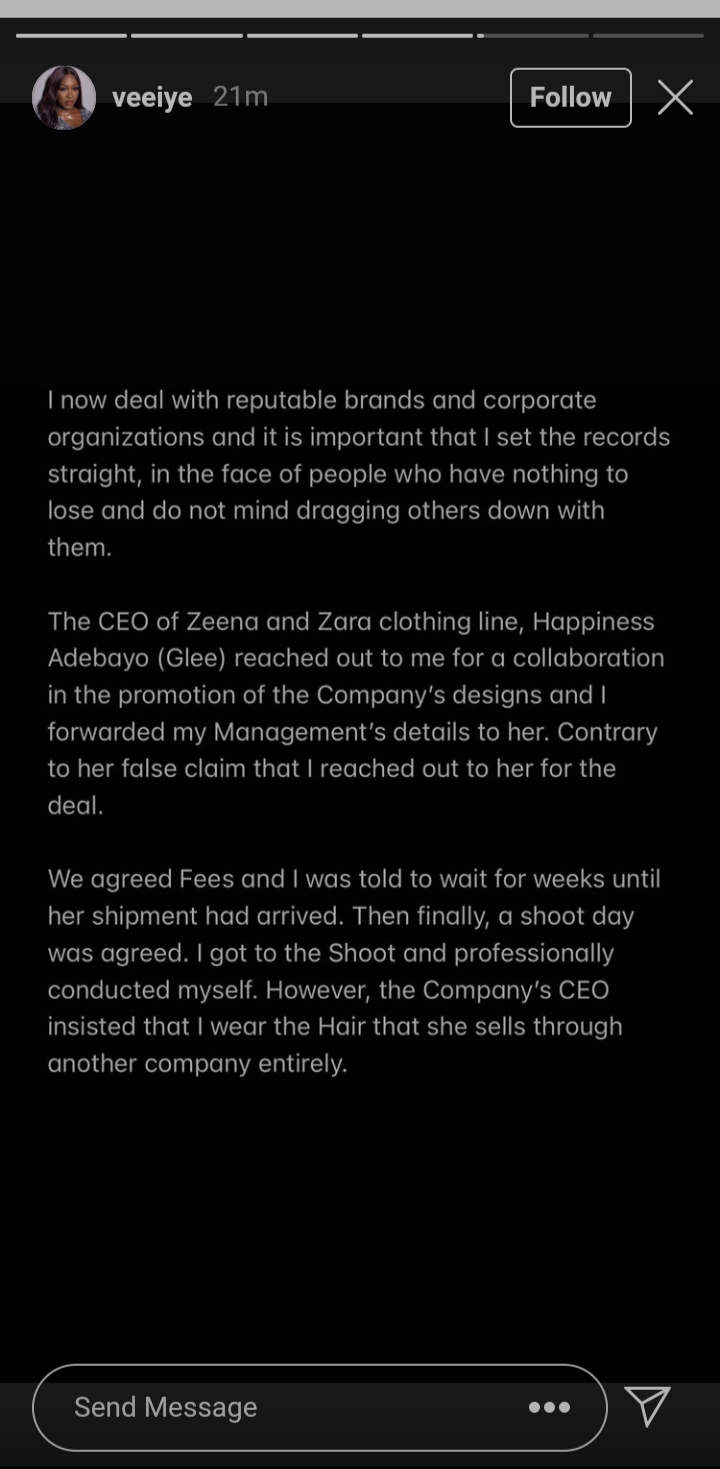Close the story viewer

[x=675, y=98]
